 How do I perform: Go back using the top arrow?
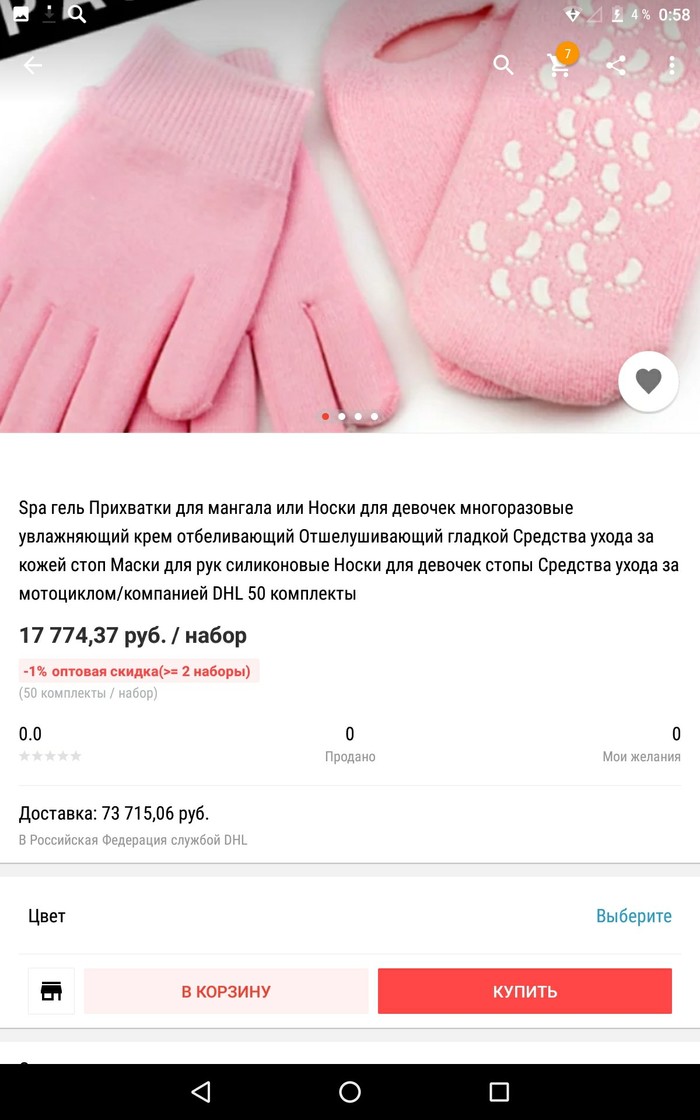tap(33, 66)
